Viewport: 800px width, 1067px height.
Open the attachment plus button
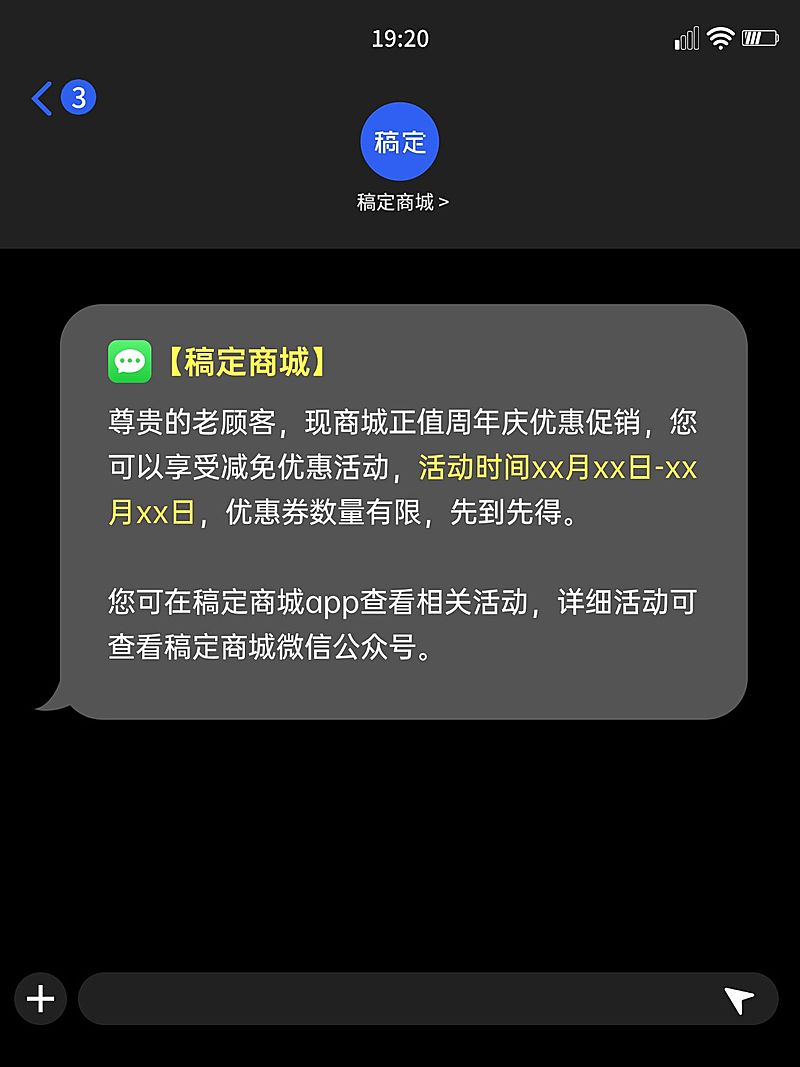click(x=40, y=998)
